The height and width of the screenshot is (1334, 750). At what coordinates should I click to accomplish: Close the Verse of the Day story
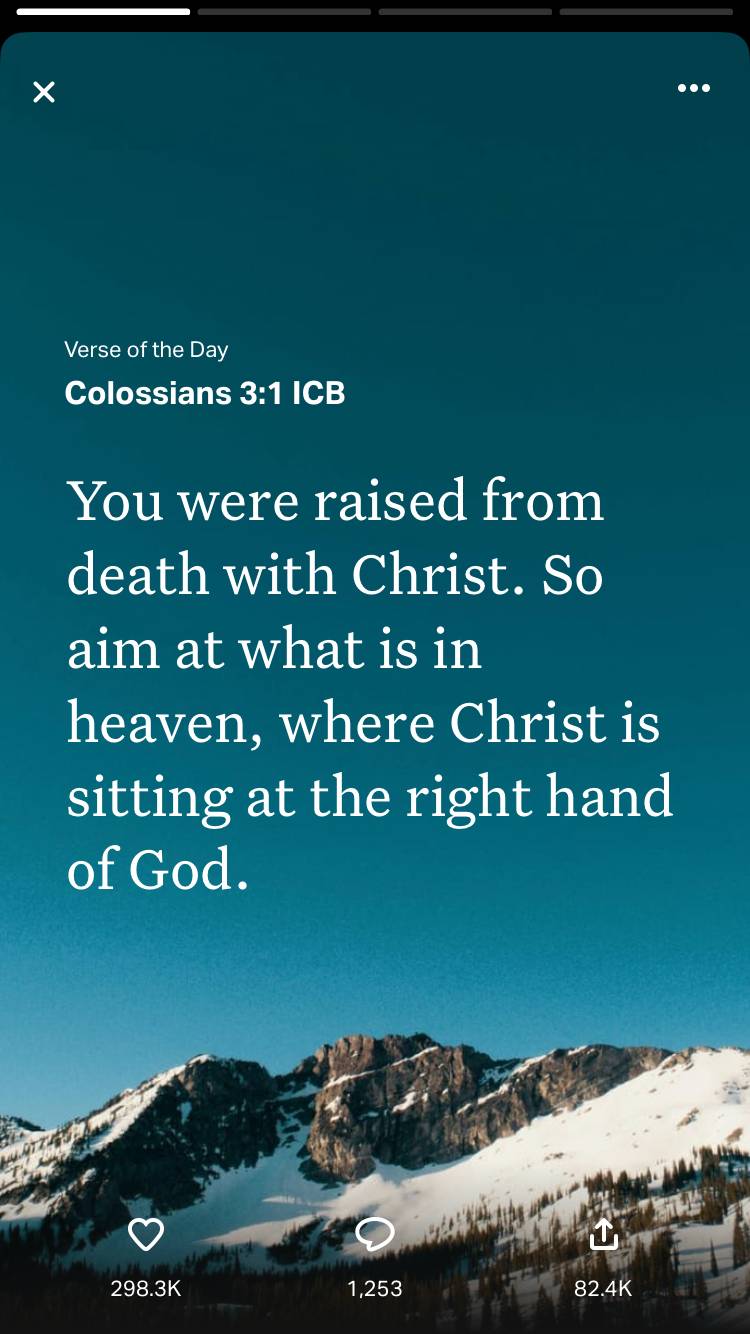point(44,92)
